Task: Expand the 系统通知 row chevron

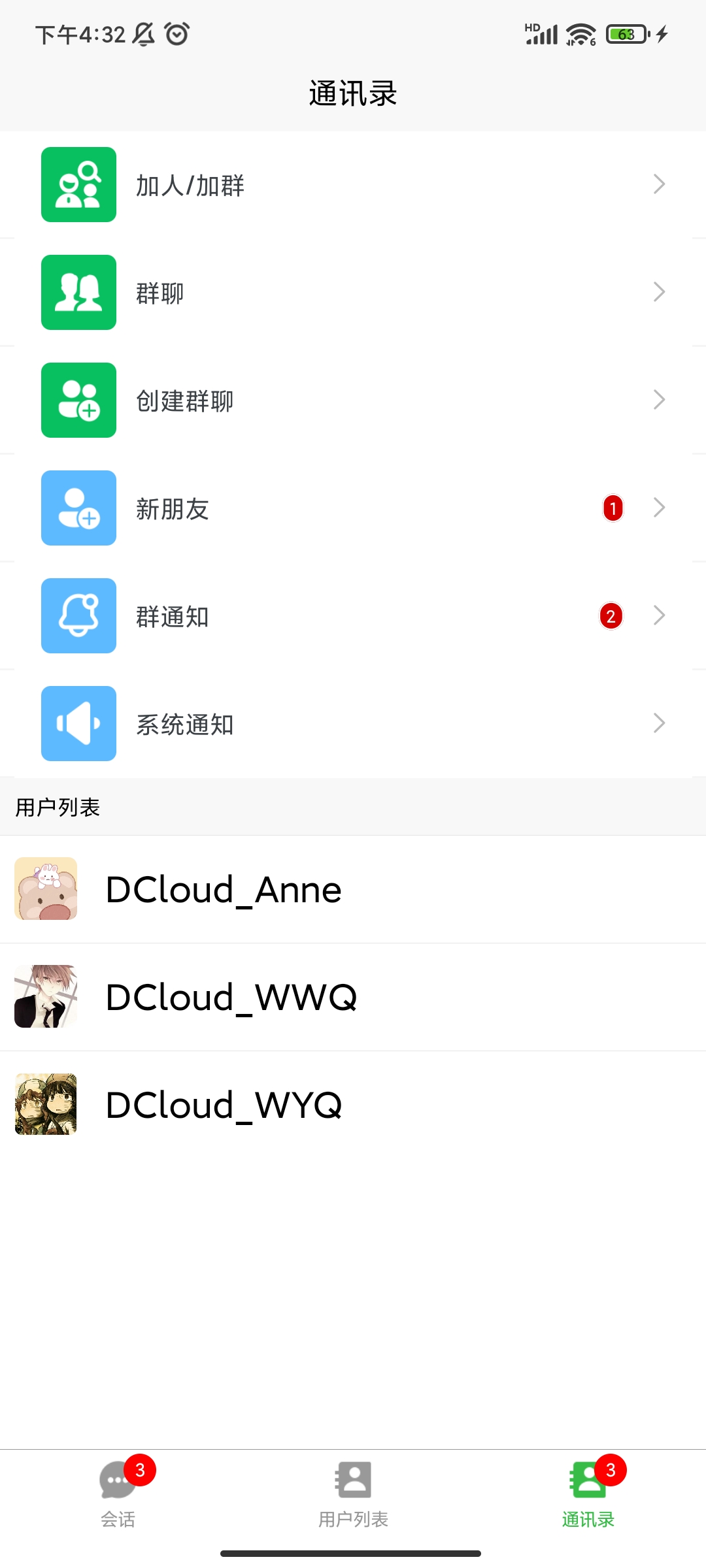Action: (659, 723)
